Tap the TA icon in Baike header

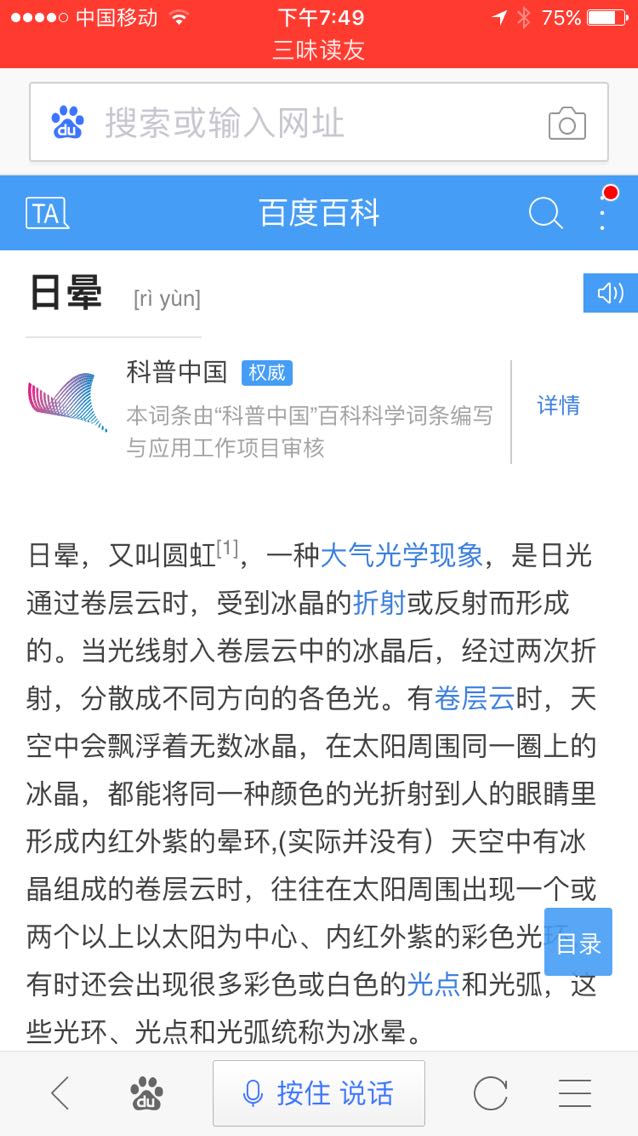[x=46, y=213]
